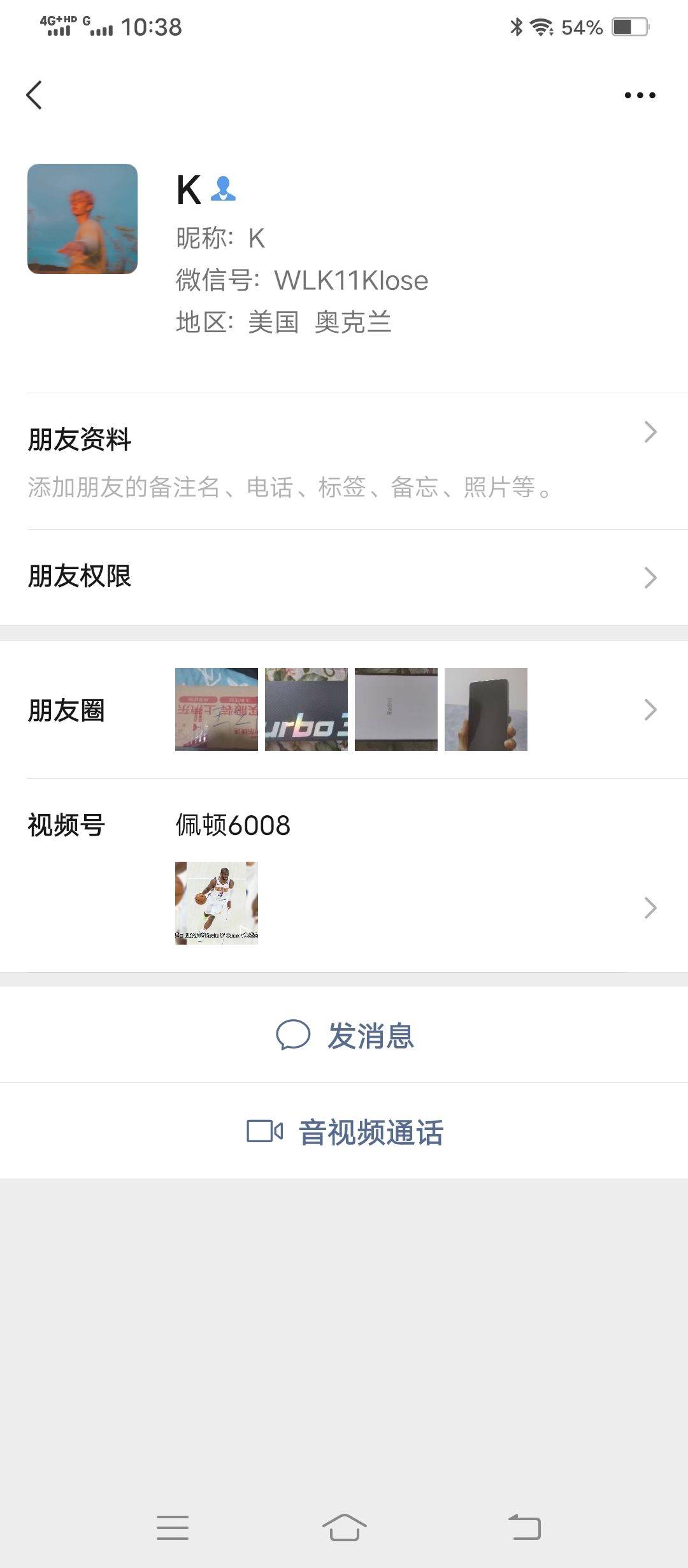Open the 朋友资料 row
Screen dimensions: 688x1568
(x=344, y=461)
